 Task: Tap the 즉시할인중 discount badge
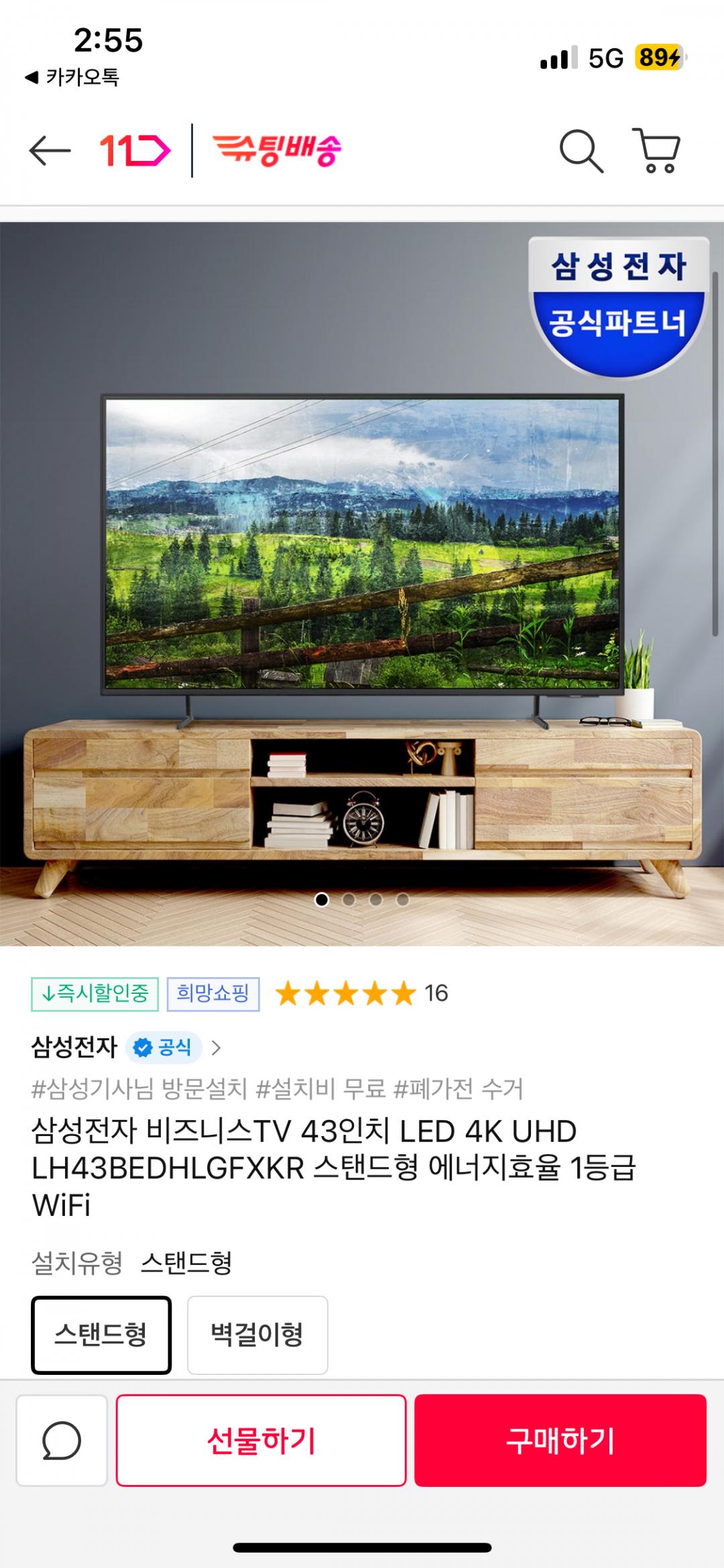pos(95,993)
